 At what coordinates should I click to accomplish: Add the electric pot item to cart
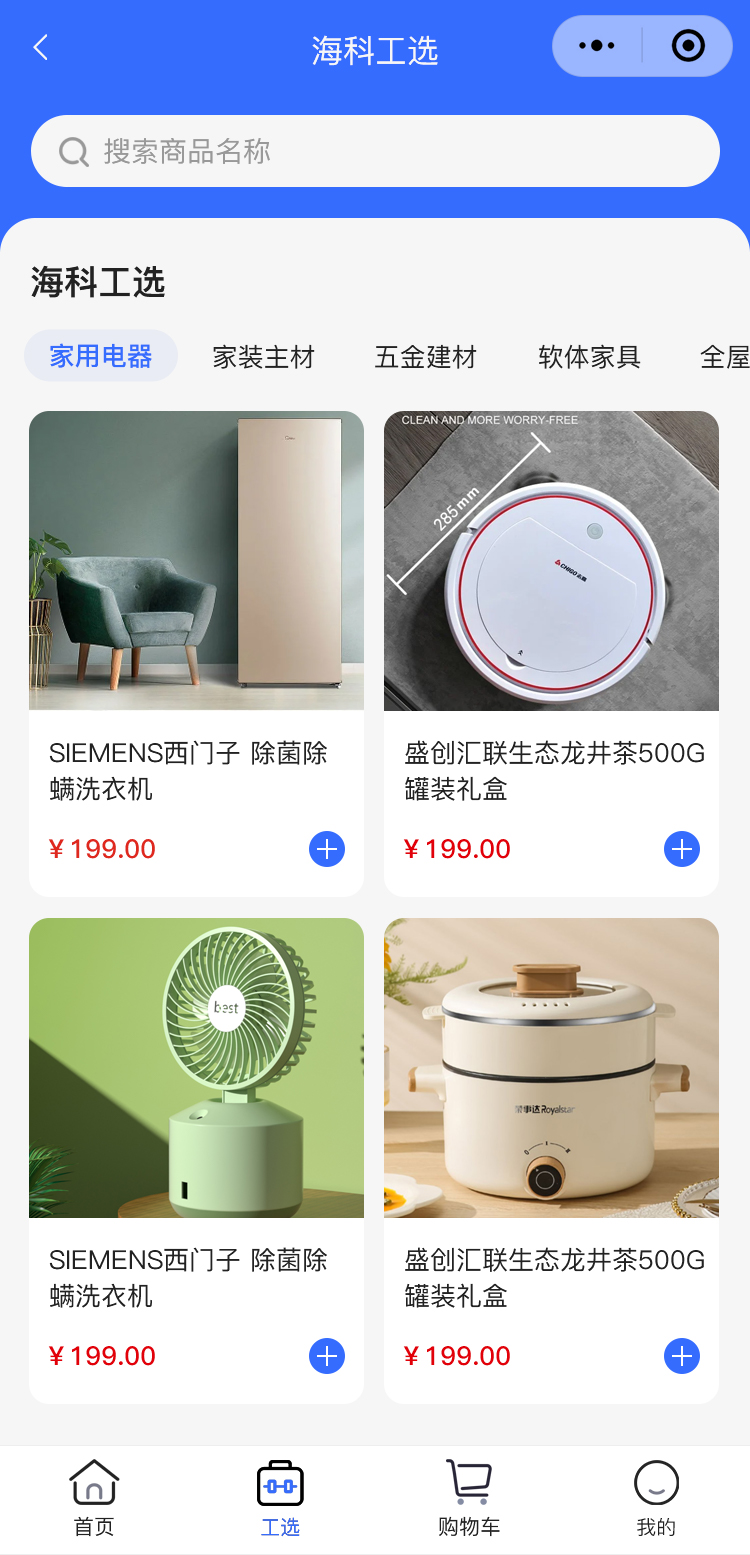tap(682, 1356)
